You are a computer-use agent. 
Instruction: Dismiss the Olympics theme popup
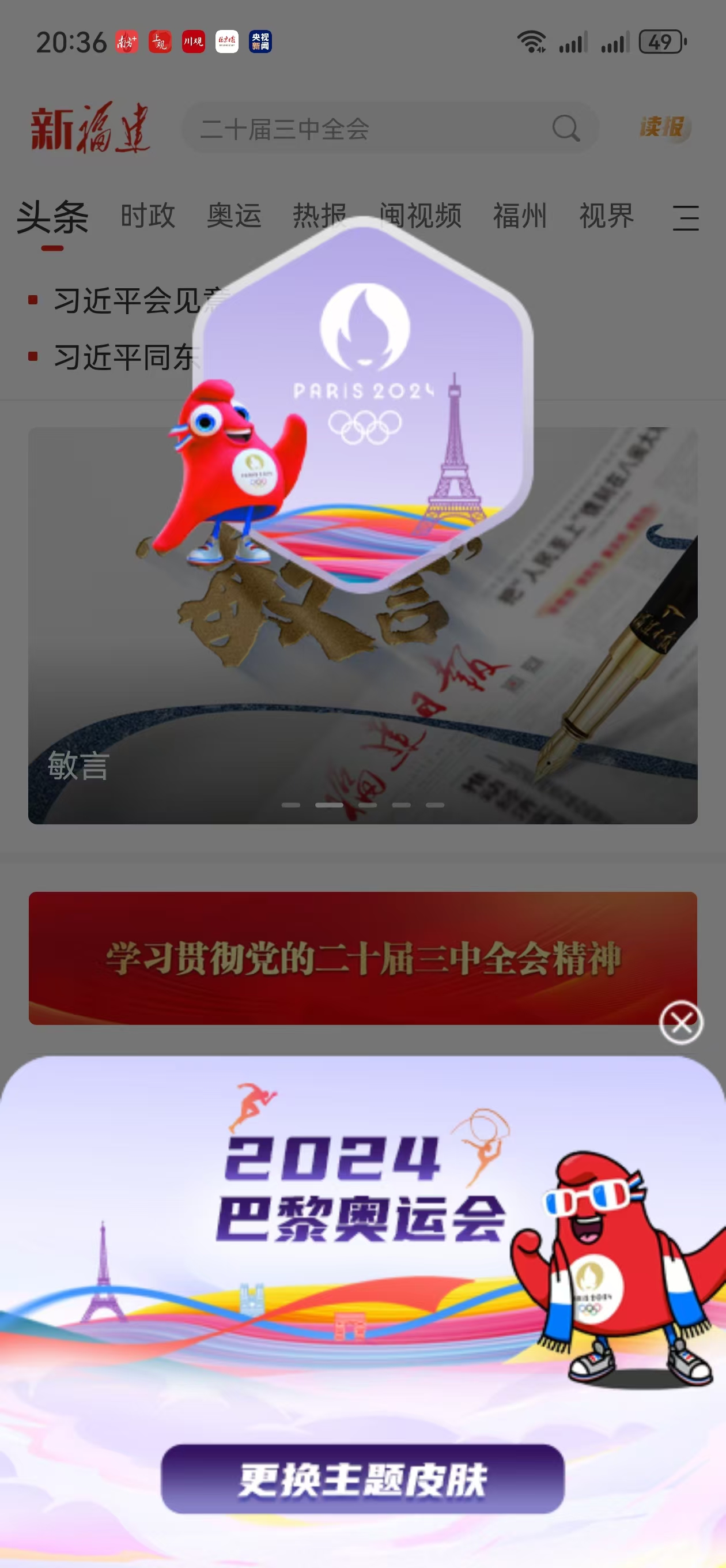coord(680,1022)
